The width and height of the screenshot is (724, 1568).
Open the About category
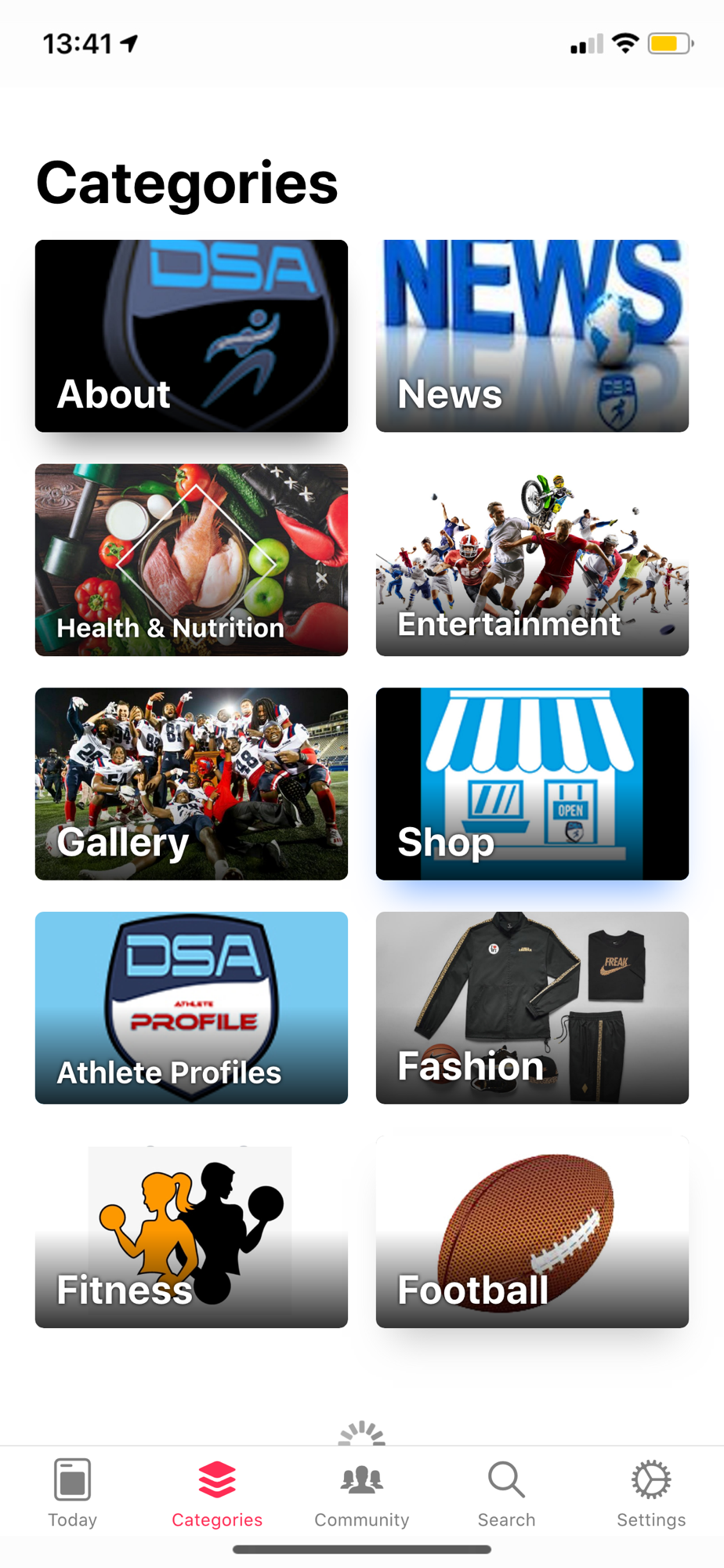[x=191, y=336]
